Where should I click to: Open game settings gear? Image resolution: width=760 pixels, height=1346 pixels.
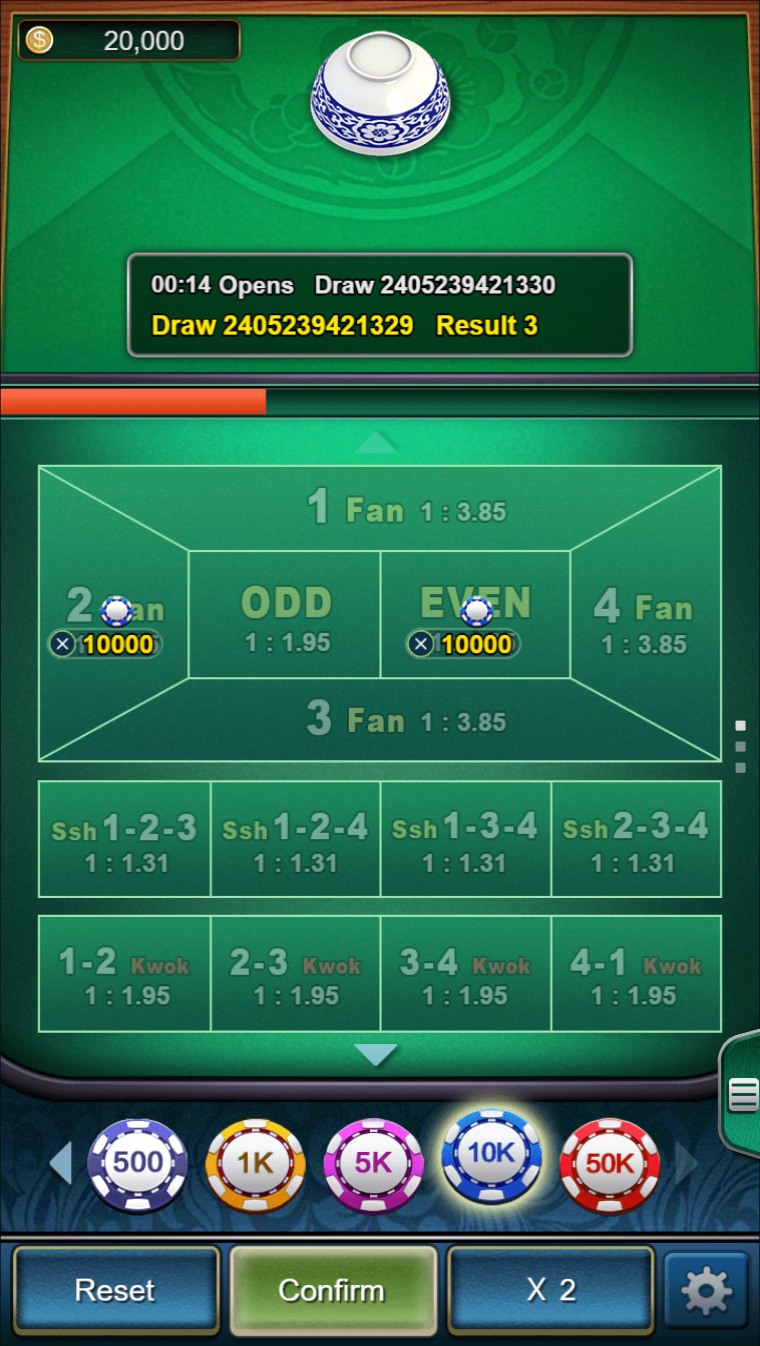[706, 1291]
